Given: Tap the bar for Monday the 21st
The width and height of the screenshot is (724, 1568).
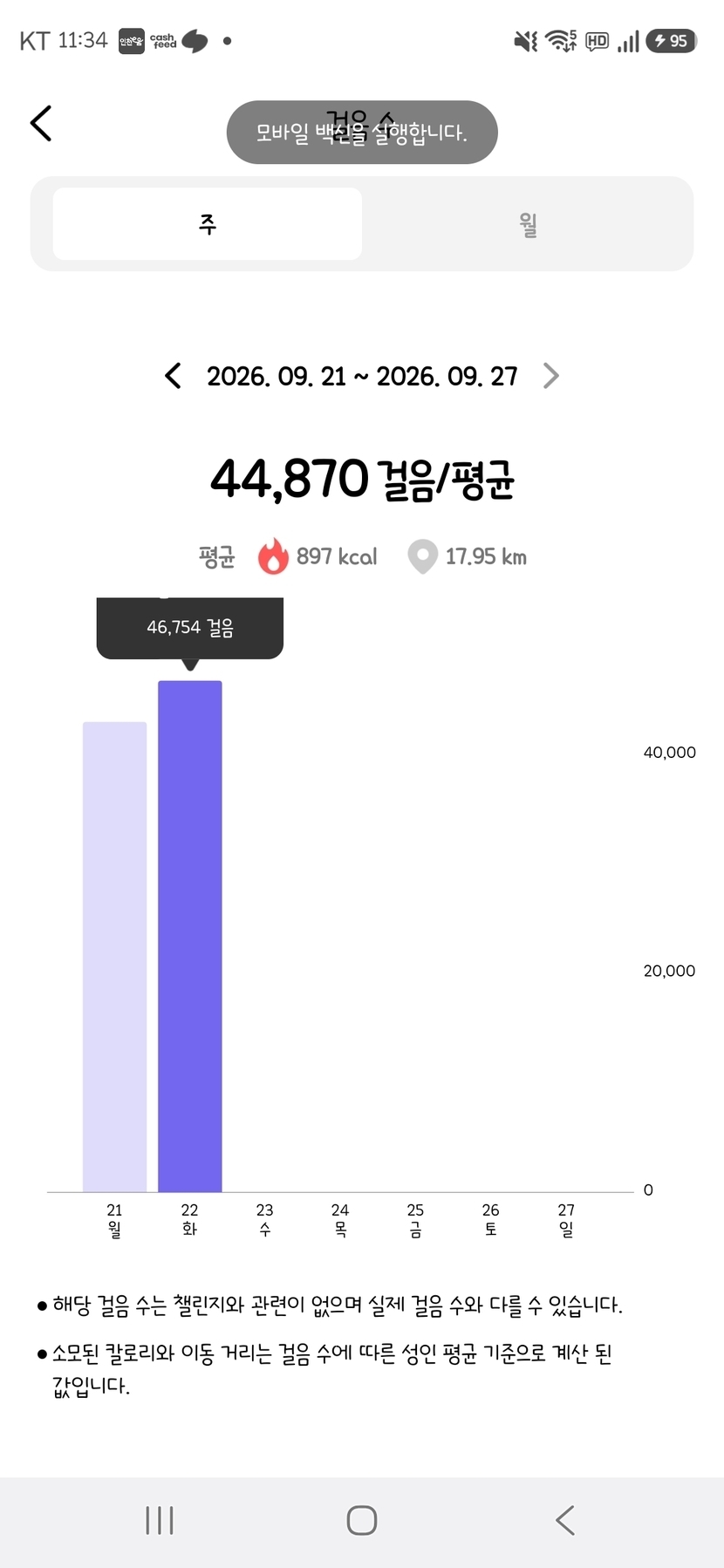Looking at the screenshot, I should 114,956.
